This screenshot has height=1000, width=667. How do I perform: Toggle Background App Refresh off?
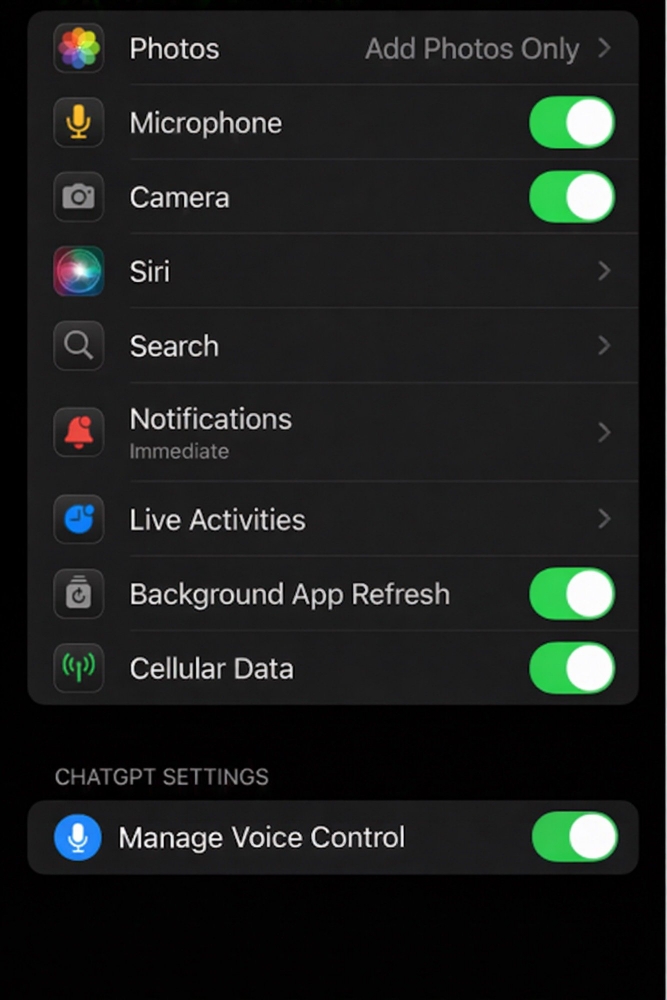(572, 594)
